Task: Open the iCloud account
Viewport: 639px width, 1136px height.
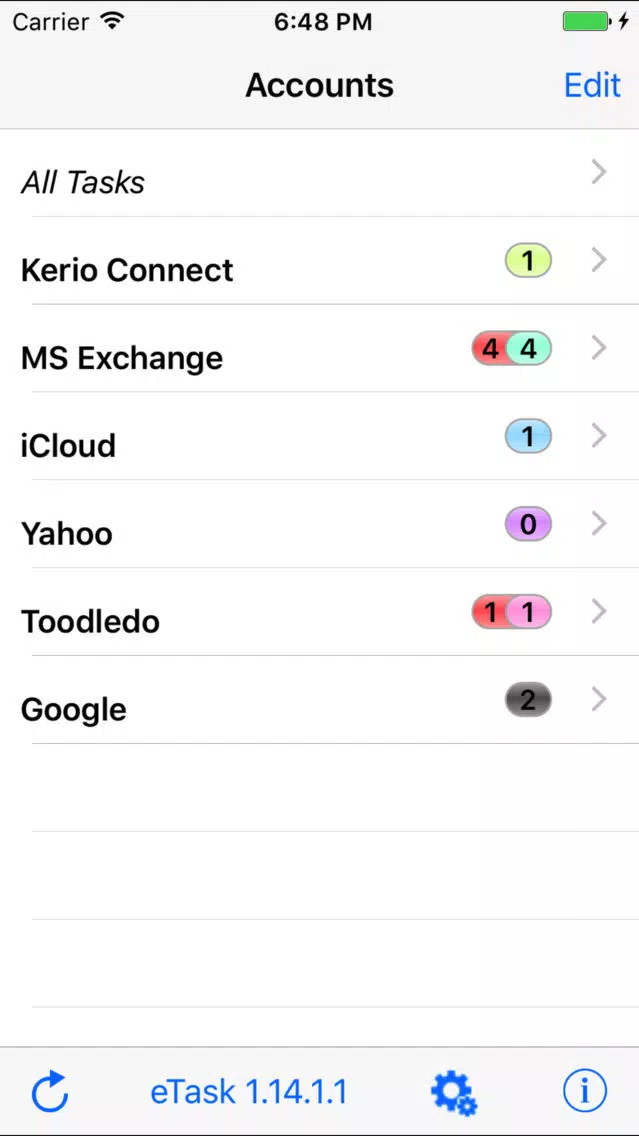Action: tap(320, 436)
